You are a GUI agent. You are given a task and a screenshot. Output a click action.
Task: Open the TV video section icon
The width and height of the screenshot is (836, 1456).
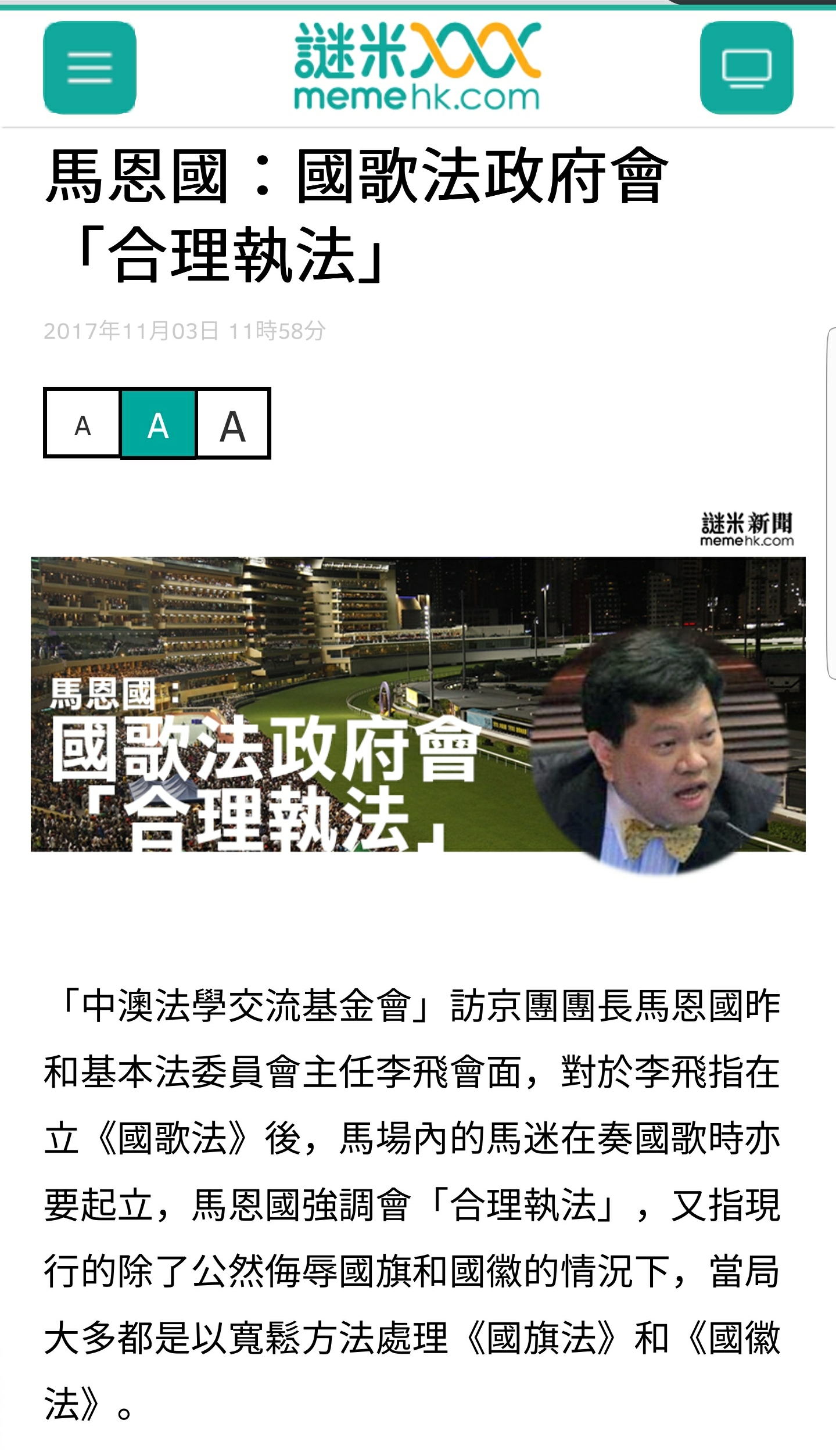click(x=746, y=67)
